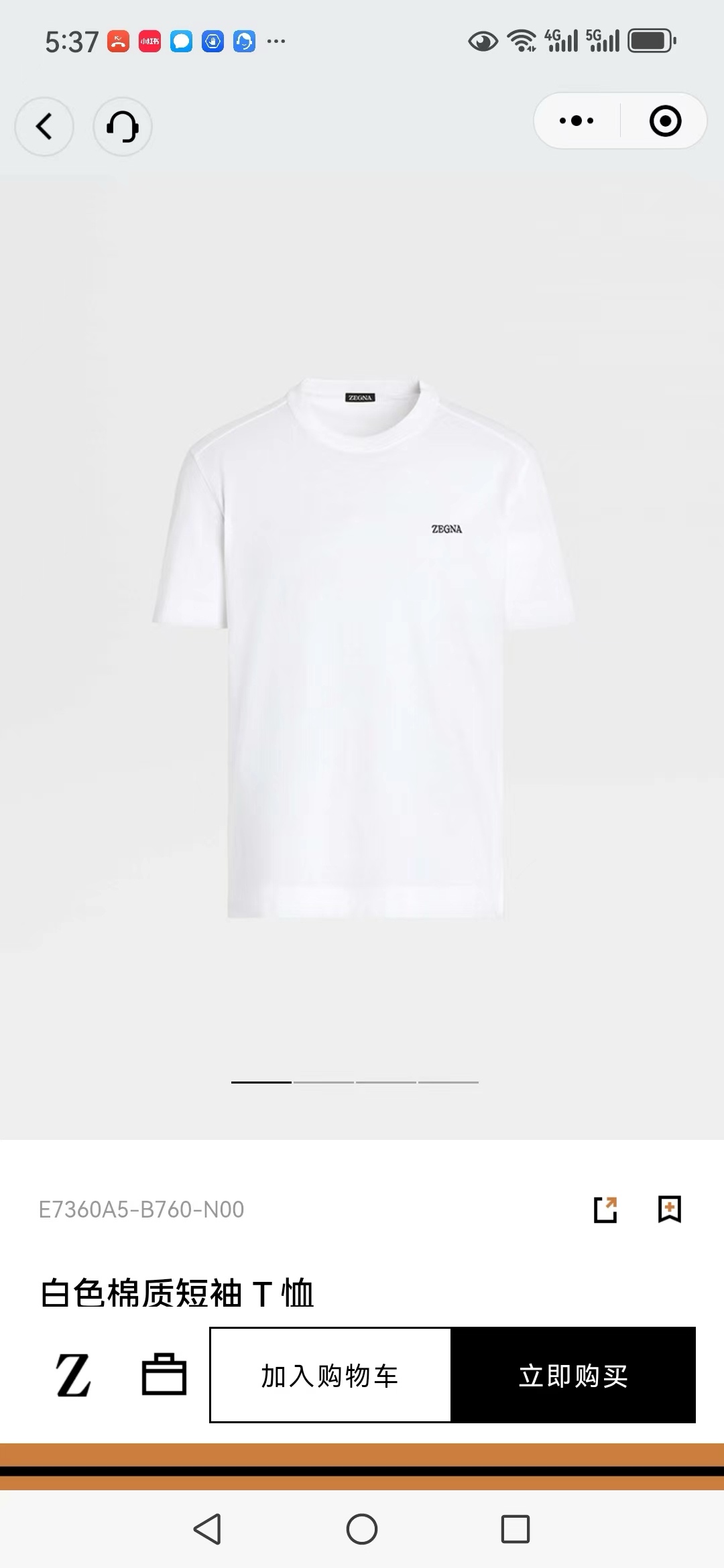This screenshot has width=724, height=1568.
Task: Open recent apps from navigation bar
Action: (x=516, y=1529)
